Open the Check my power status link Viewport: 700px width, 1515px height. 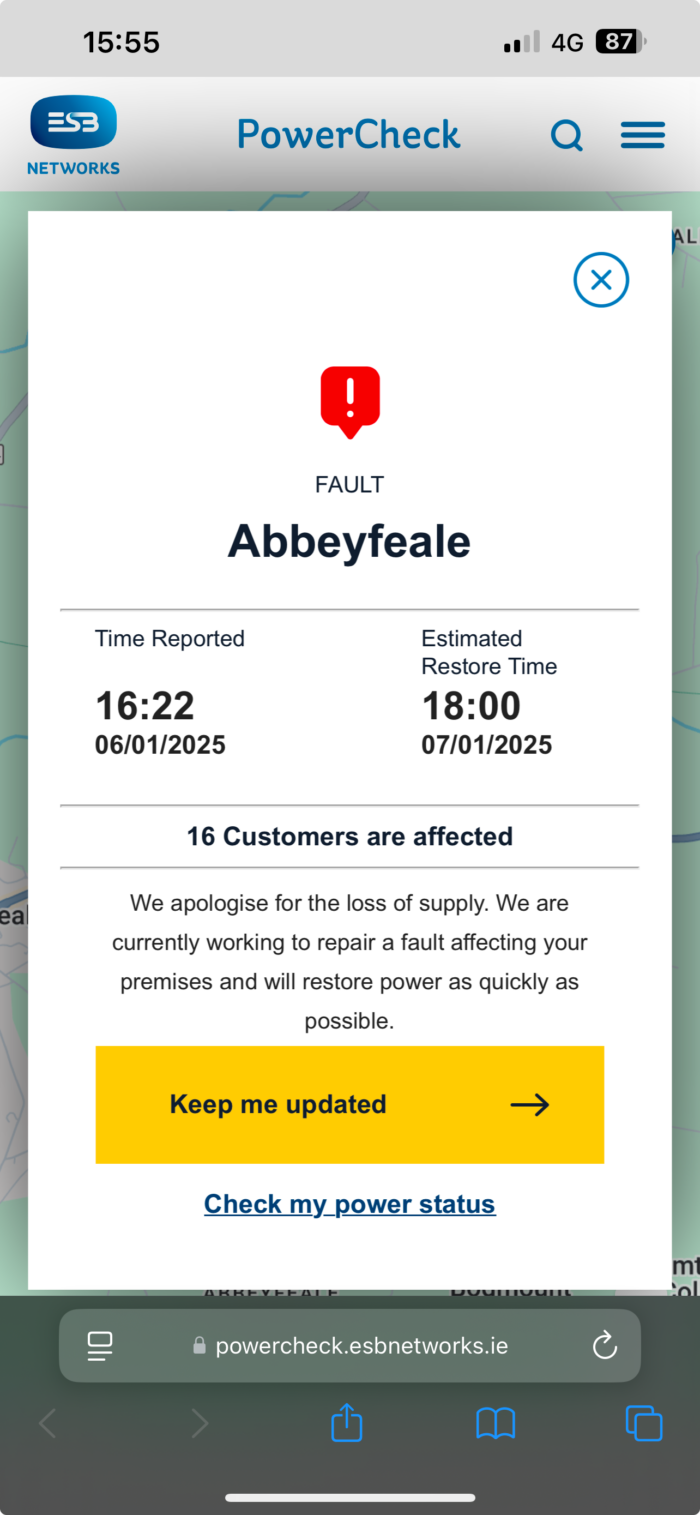[x=350, y=1204]
